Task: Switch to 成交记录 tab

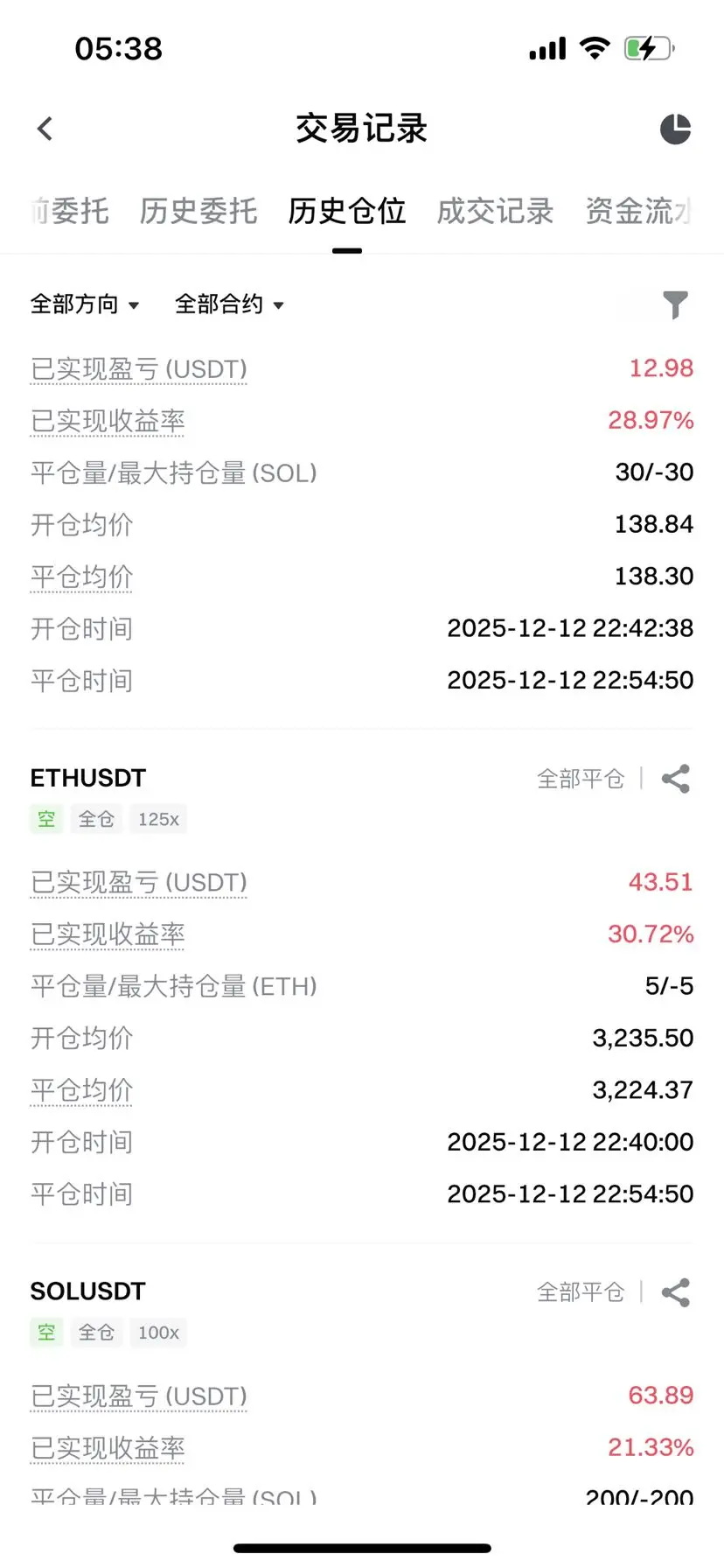Action: tap(495, 211)
